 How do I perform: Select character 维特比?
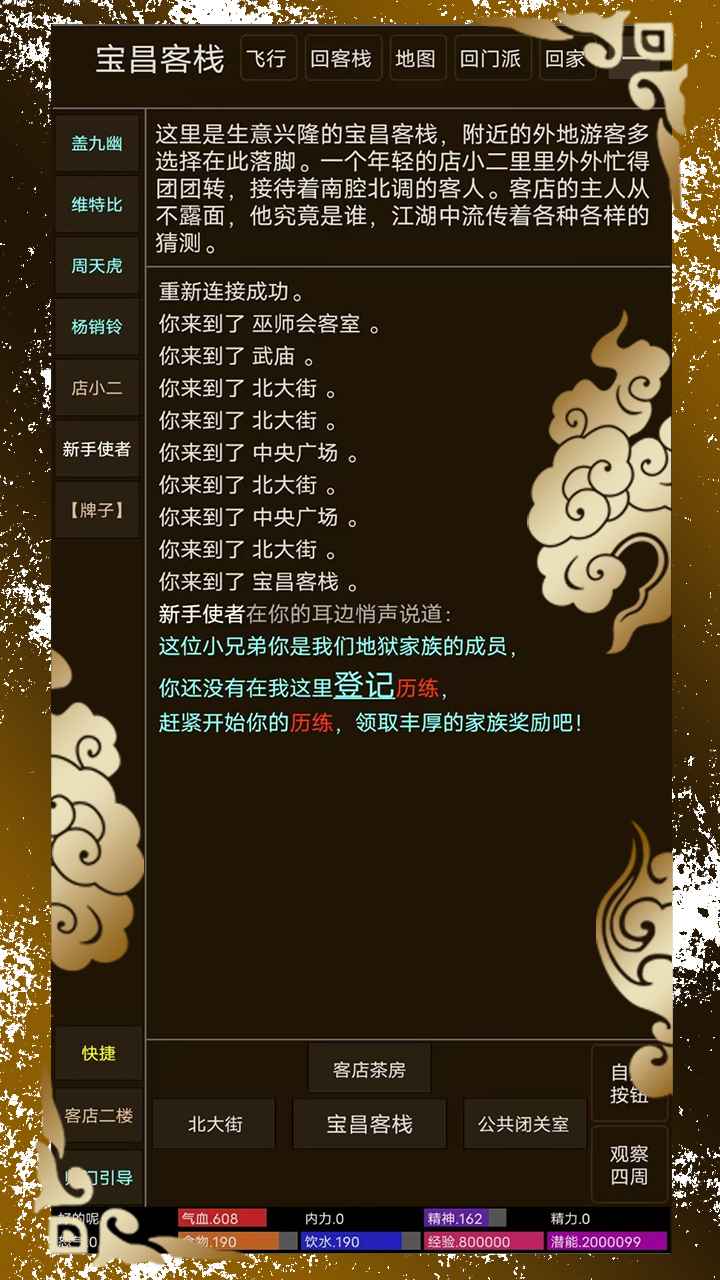[x=97, y=205]
